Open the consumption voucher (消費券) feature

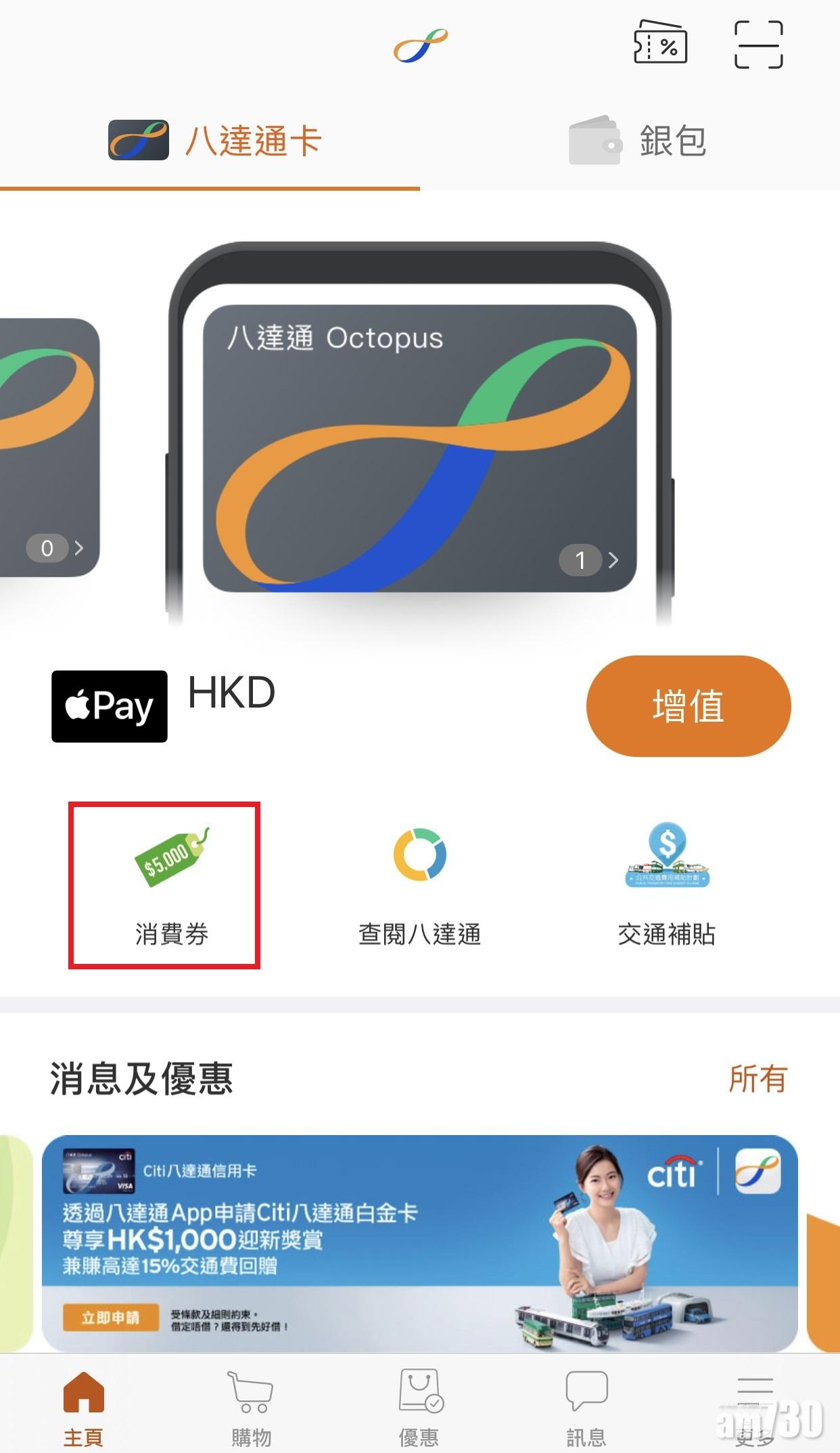click(166, 886)
